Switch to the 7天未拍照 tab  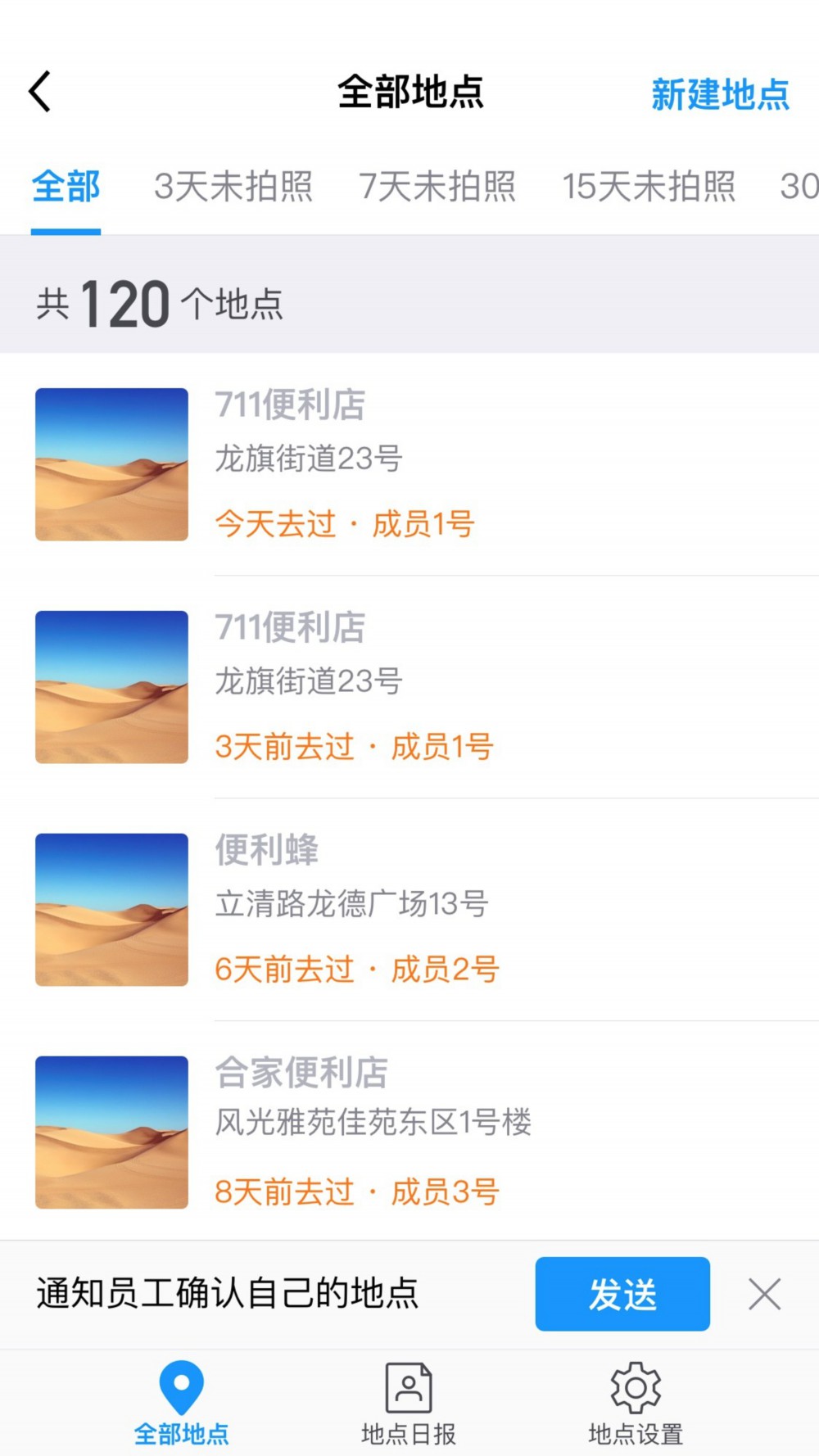click(x=437, y=187)
